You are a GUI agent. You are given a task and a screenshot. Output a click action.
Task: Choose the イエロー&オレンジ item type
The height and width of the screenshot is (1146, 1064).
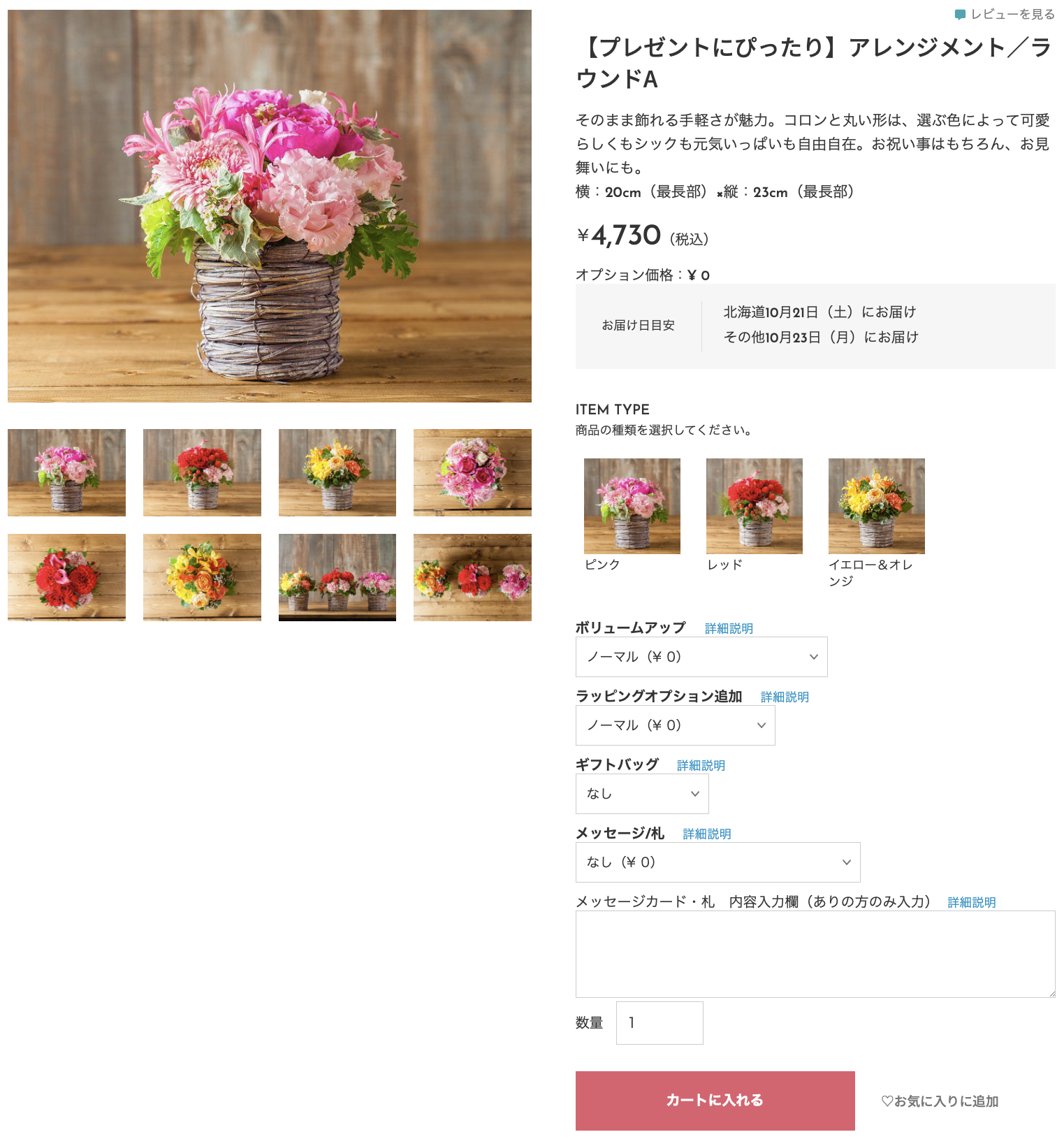pos(876,506)
